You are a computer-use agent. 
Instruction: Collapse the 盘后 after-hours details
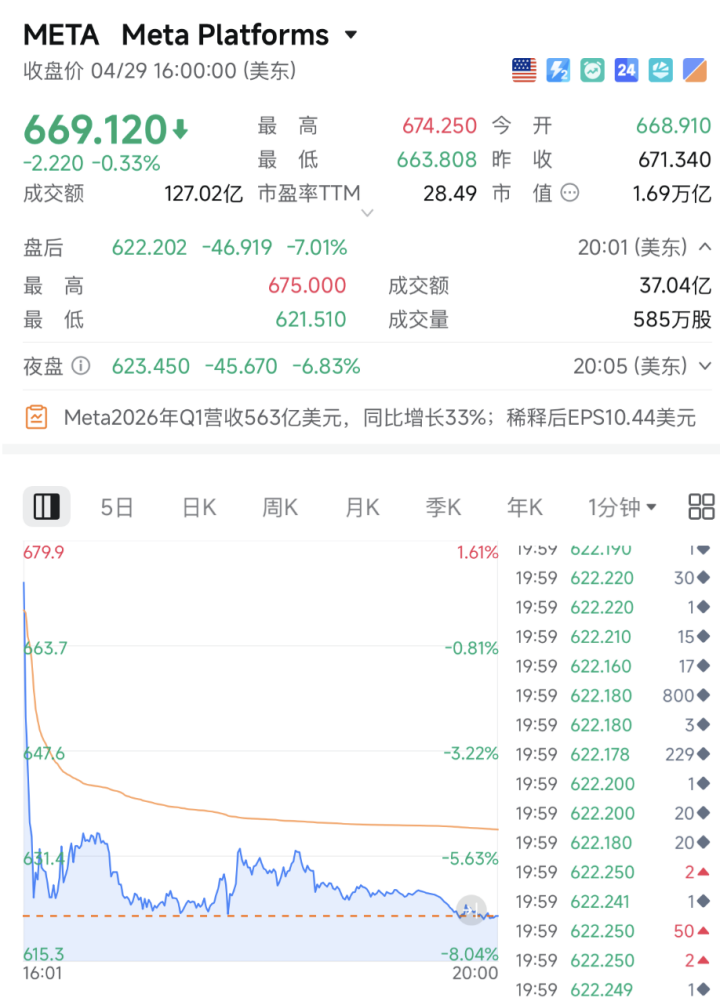[705, 247]
